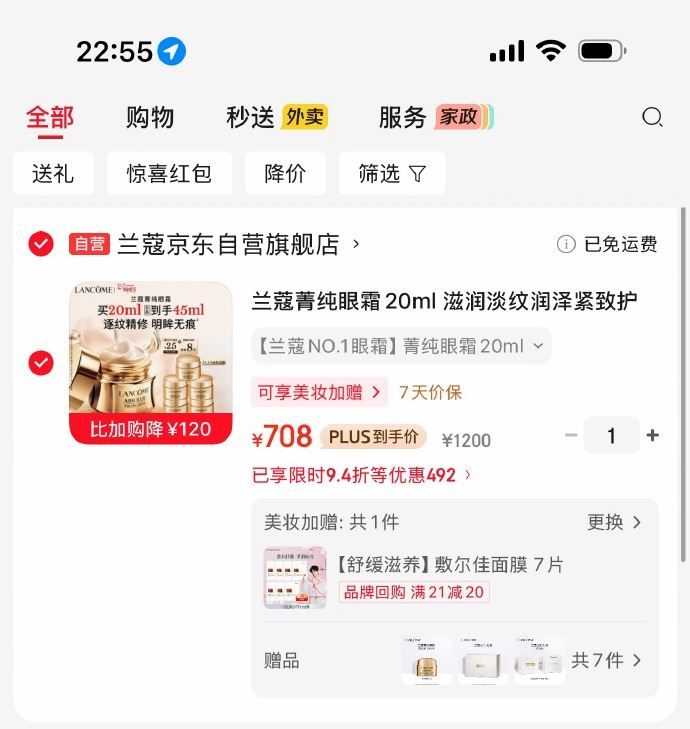
Task: Uncheck the 兰蔻菁纯眼霜 item checkbox
Action: click(41, 363)
